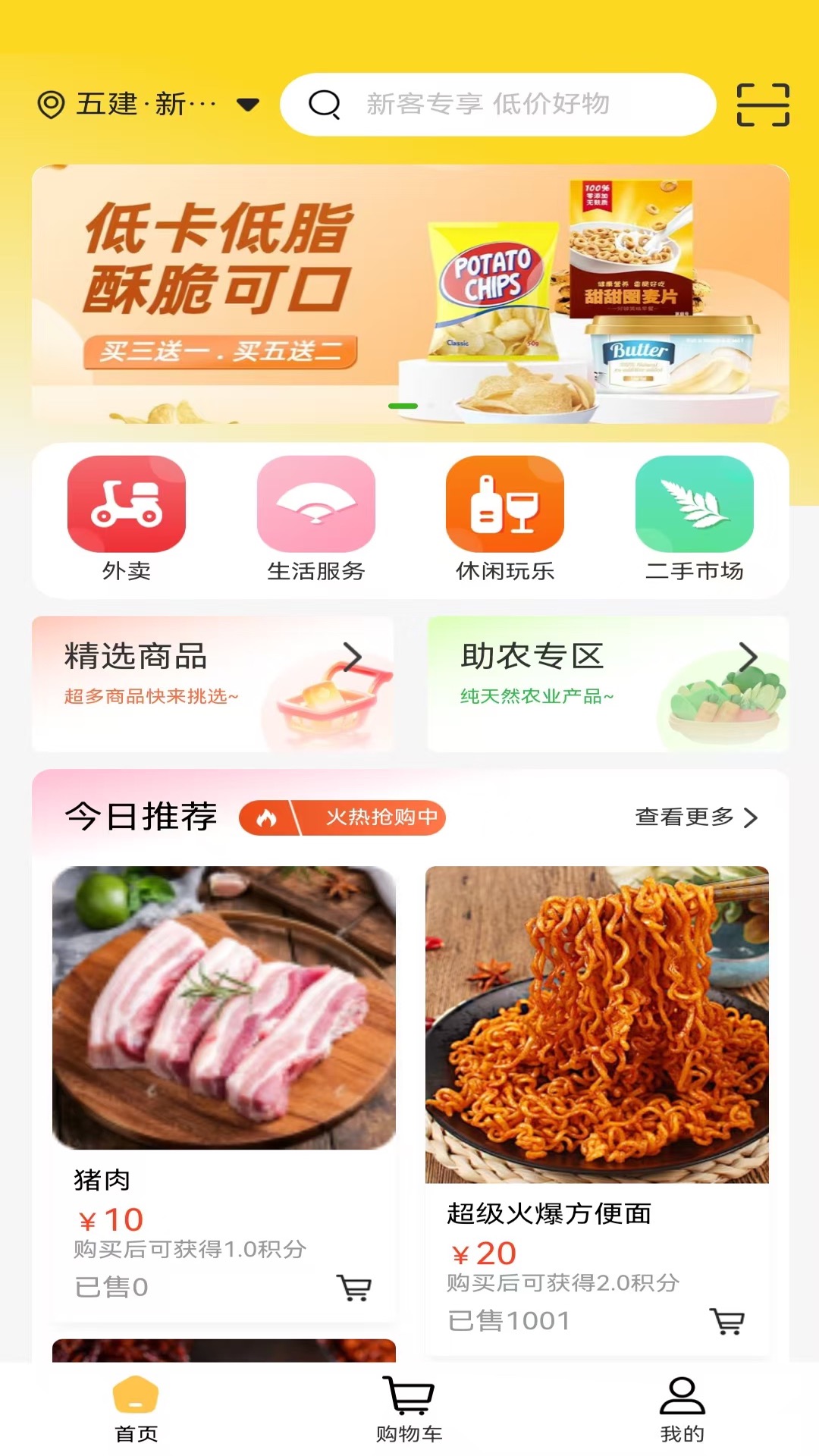Click the green carousel indicator dot

tap(403, 406)
